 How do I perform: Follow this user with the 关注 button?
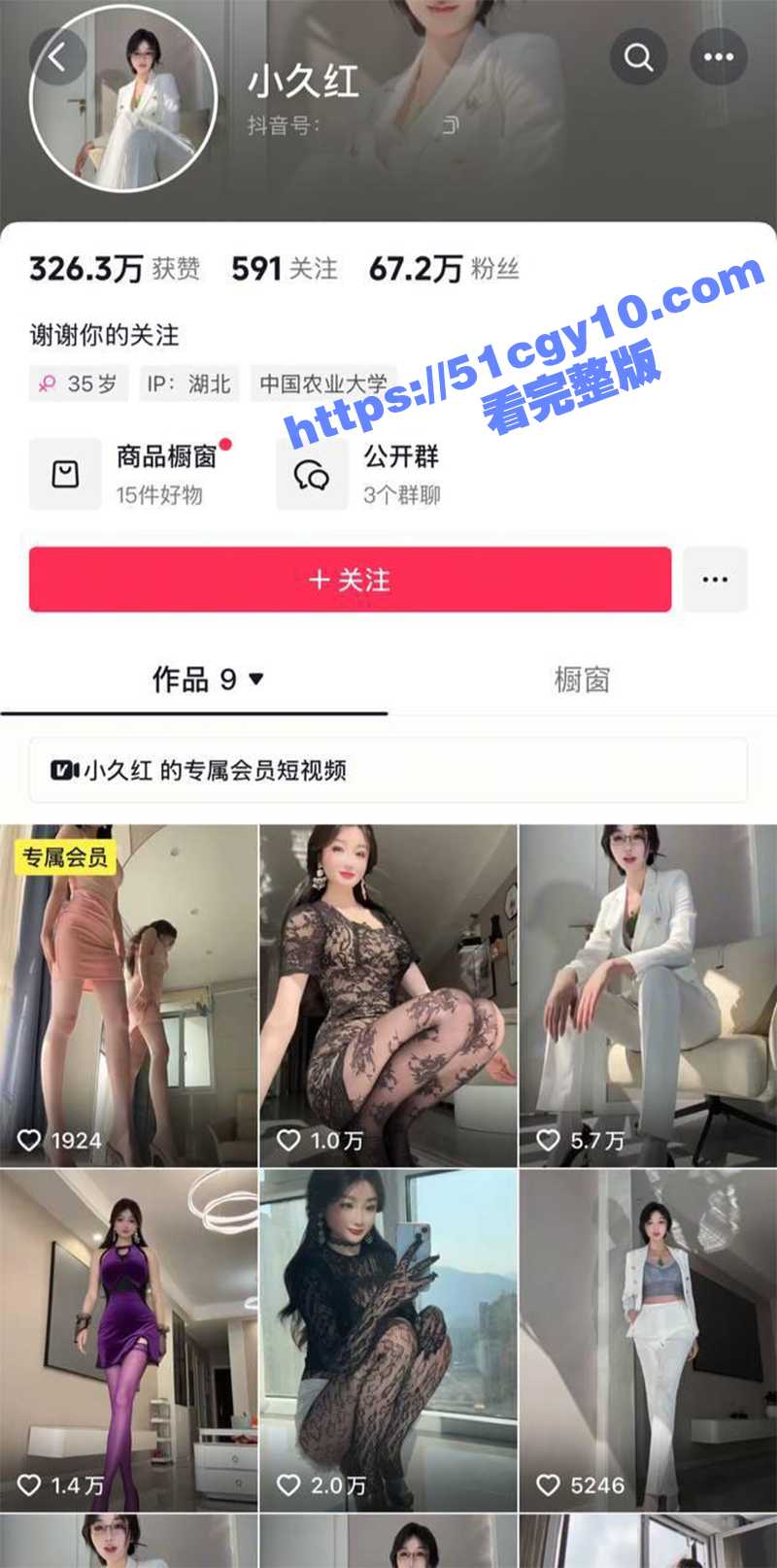350,580
